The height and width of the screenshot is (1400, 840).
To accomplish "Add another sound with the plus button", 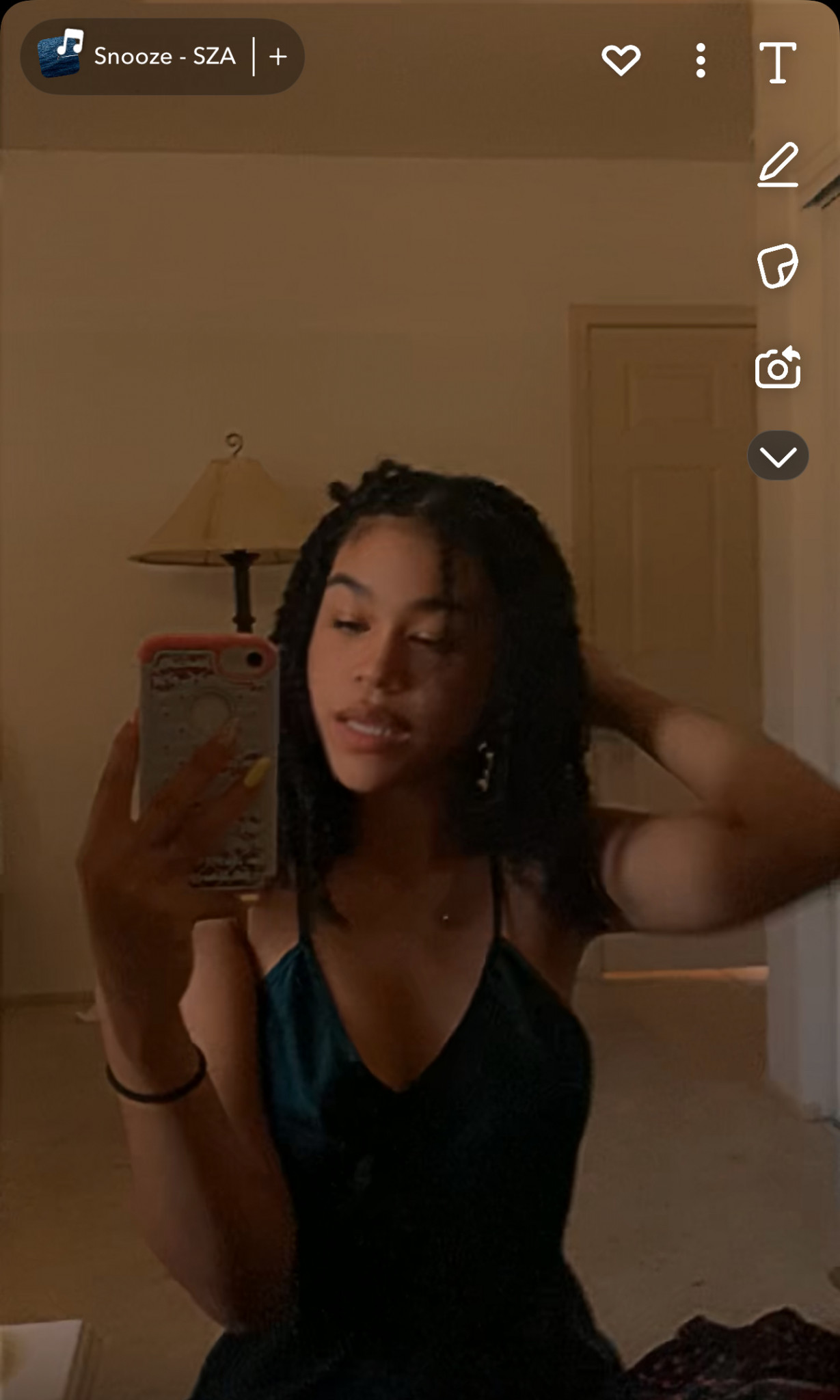I will (x=278, y=57).
